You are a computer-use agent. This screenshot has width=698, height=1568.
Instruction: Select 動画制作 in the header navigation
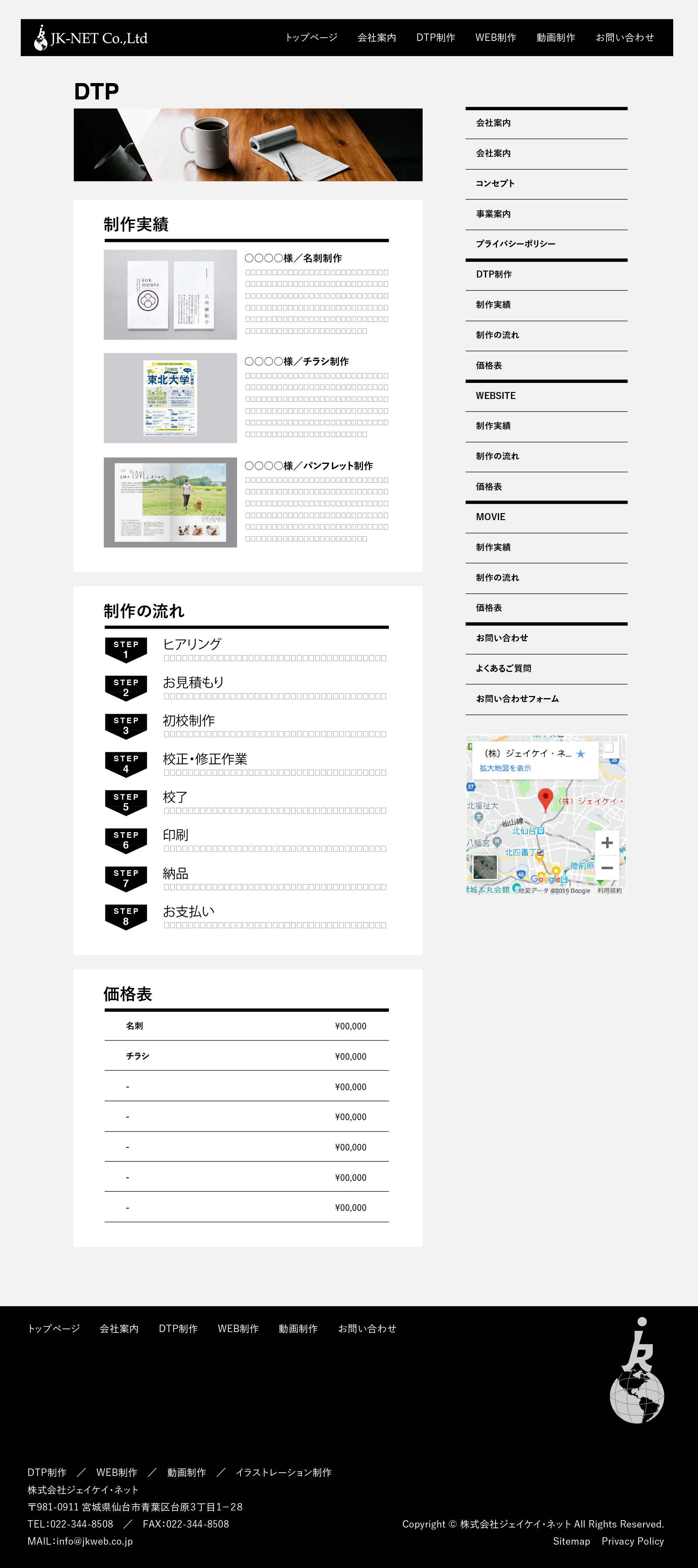555,38
